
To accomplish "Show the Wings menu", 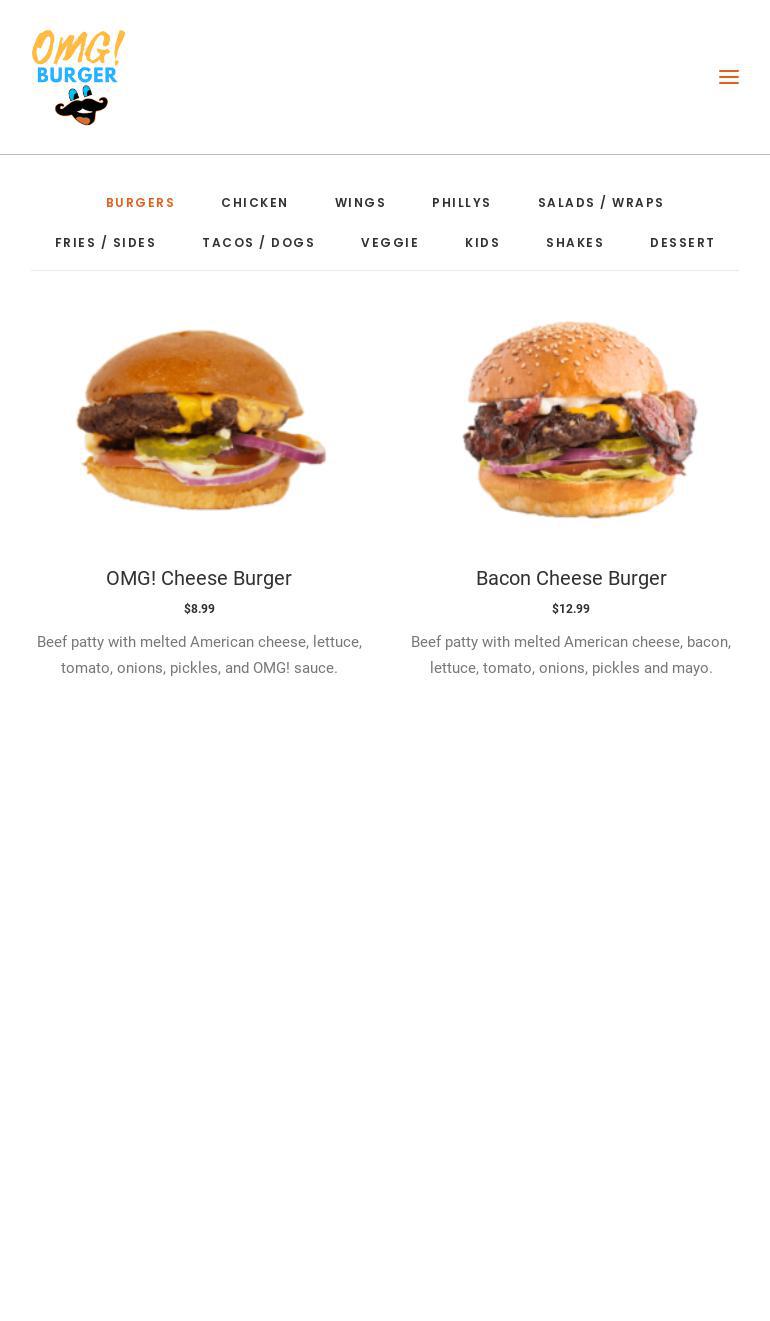I will pyautogui.click(x=360, y=203).
